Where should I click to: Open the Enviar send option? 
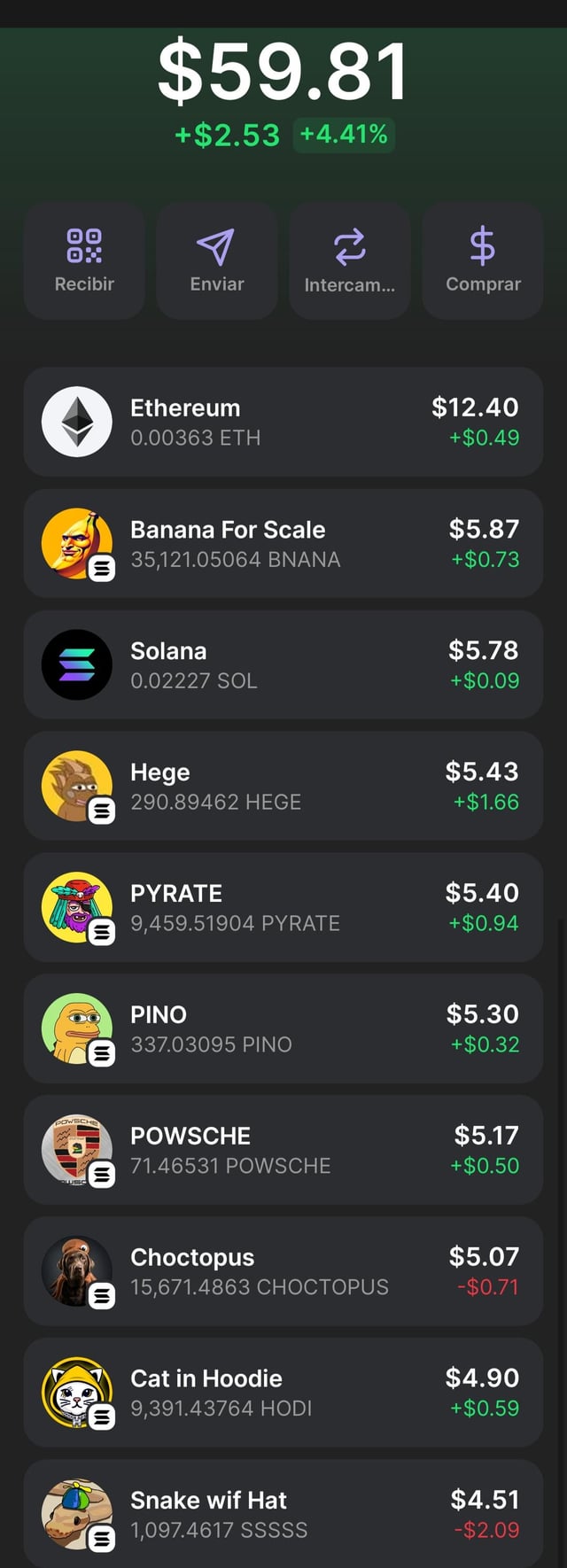click(217, 260)
